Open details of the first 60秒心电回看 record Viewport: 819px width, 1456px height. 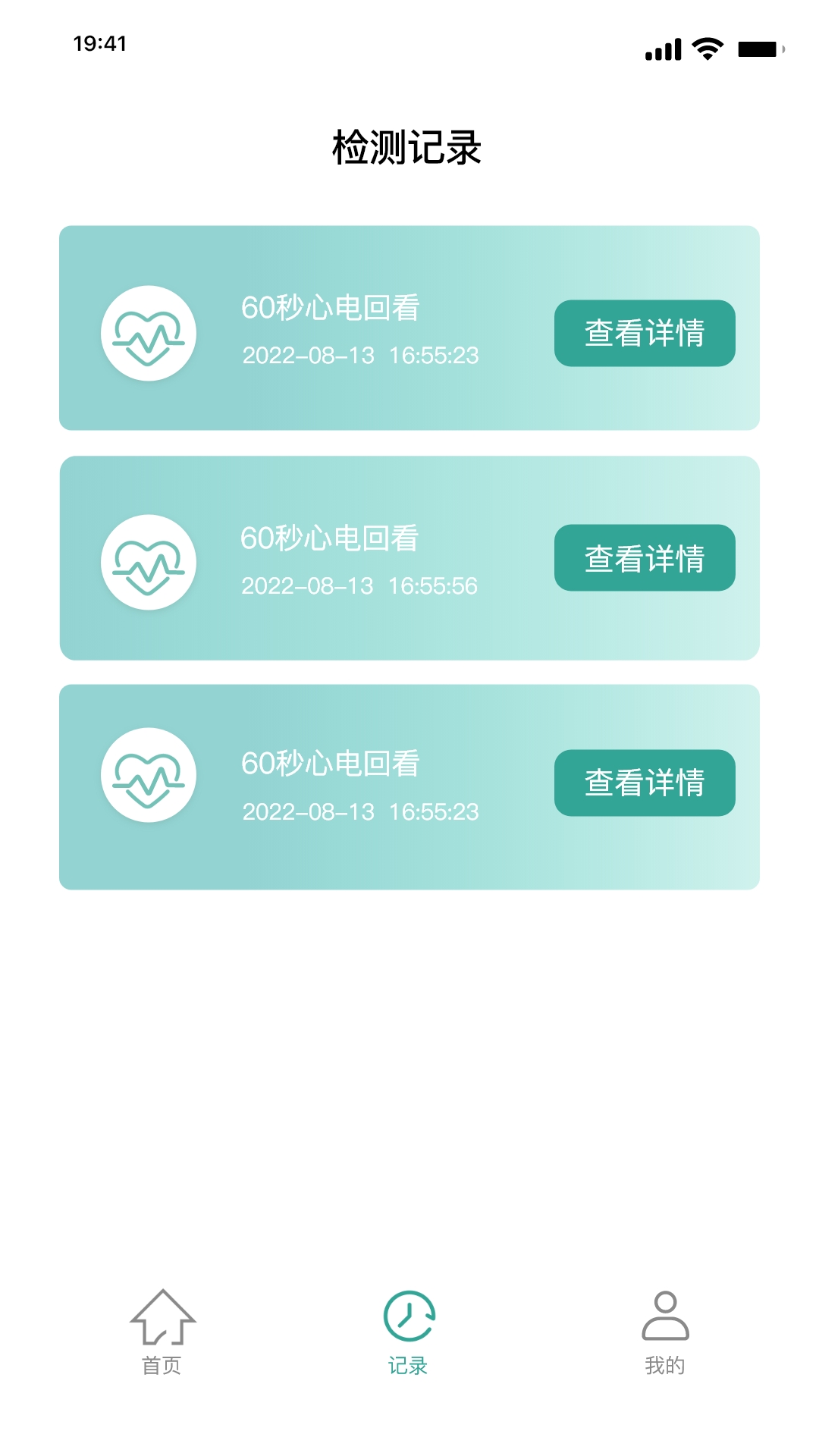[644, 332]
